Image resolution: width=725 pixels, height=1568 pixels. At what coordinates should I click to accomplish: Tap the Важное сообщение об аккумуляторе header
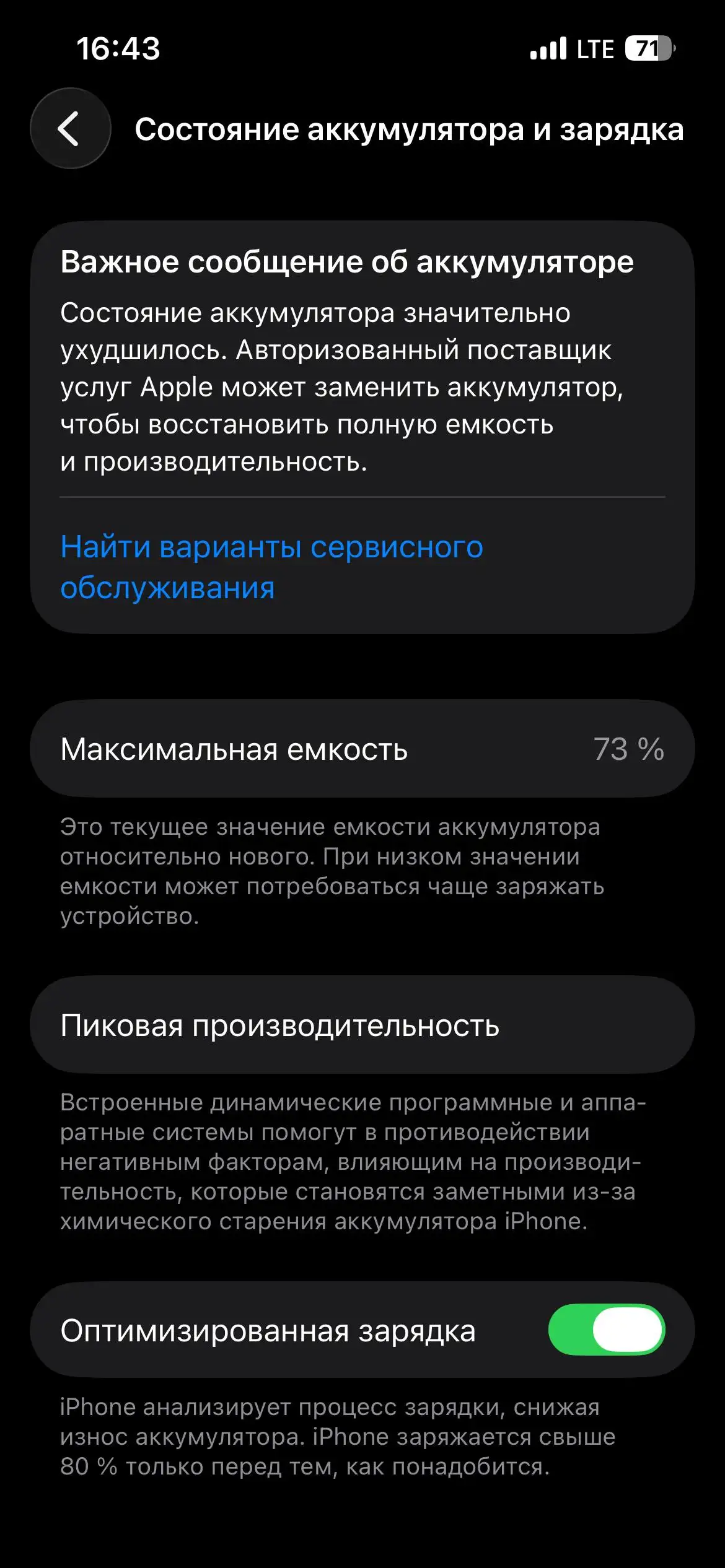click(x=347, y=263)
